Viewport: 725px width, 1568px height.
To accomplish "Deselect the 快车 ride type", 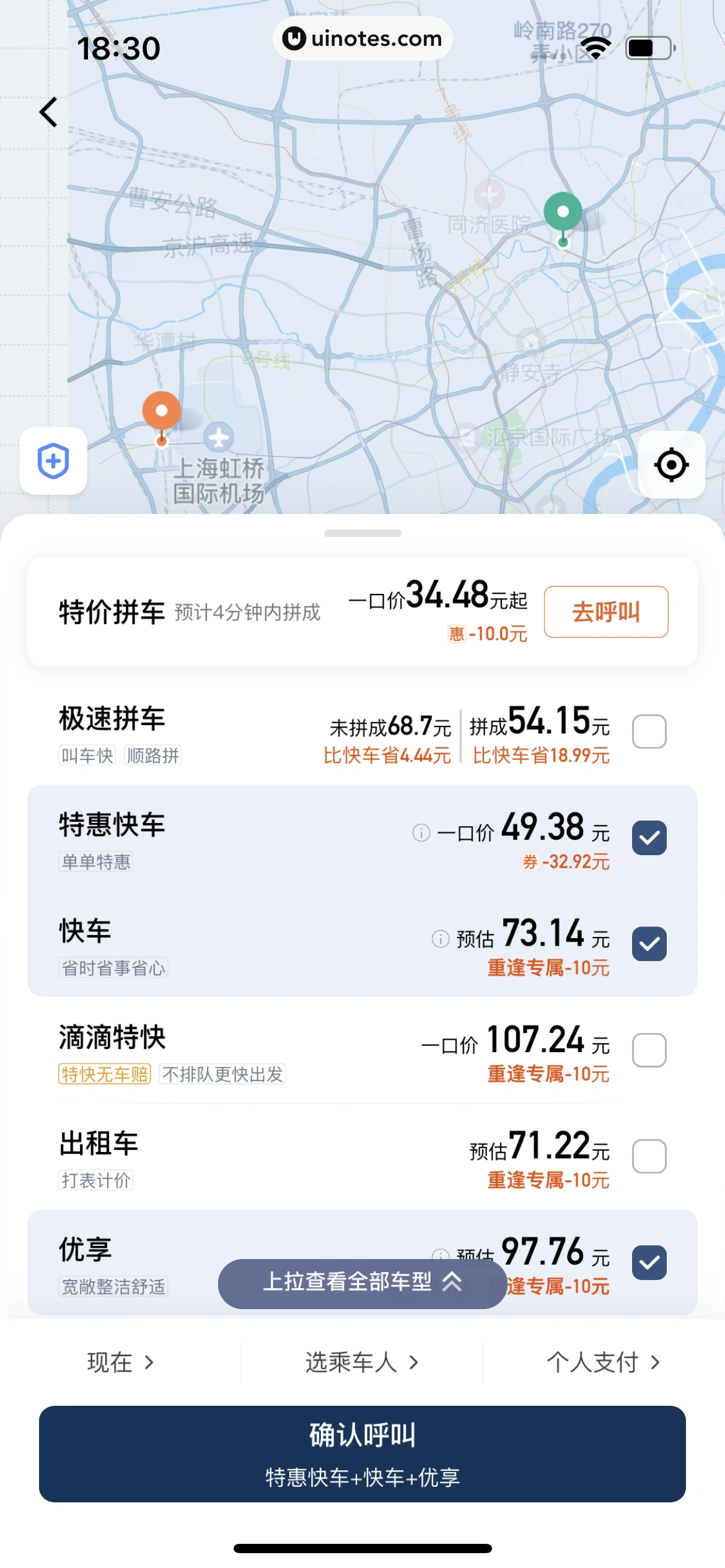I will tap(649, 944).
